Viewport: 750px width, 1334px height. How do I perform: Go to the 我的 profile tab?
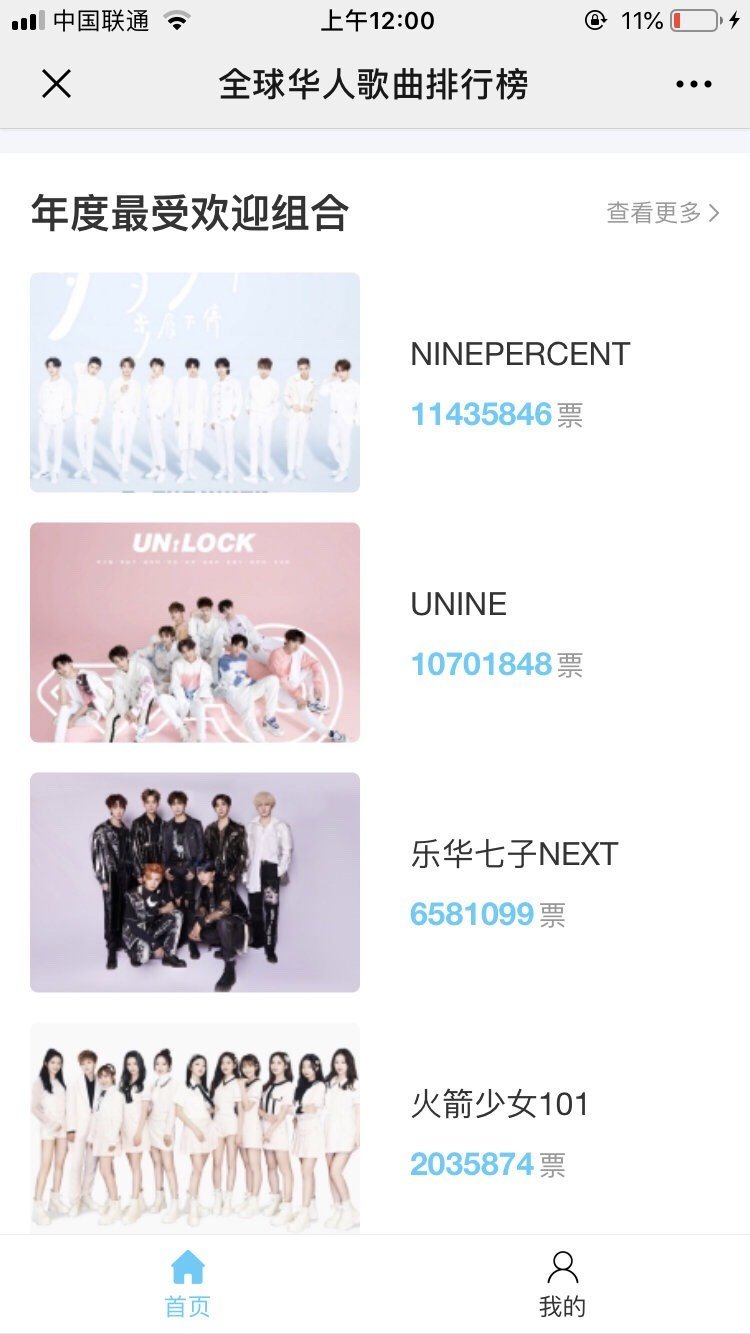point(562,1284)
